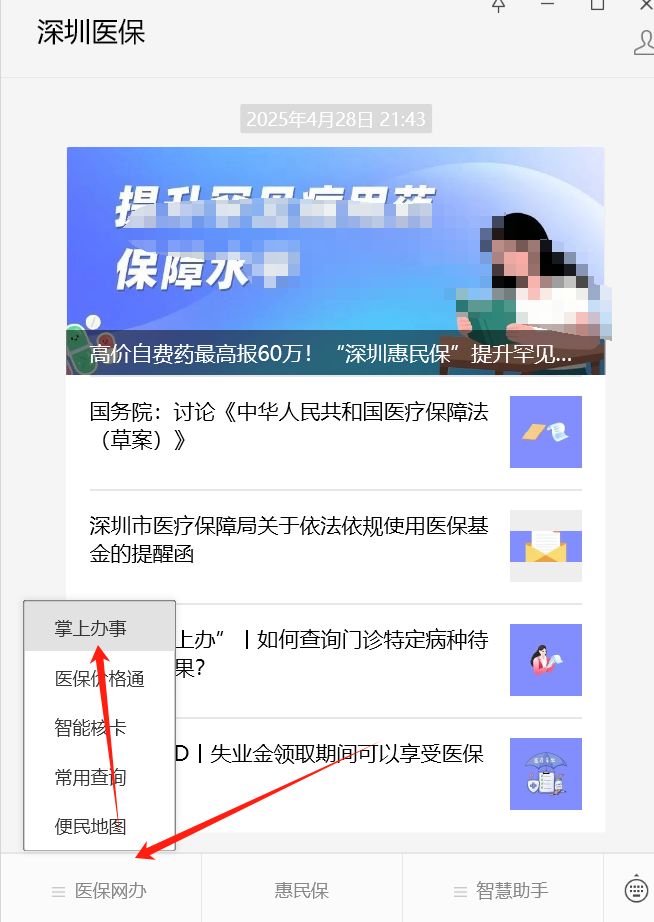Image resolution: width=654 pixels, height=922 pixels.
Task: Open the 惠民保 bottom menu
Action: pyautogui.click(x=302, y=890)
